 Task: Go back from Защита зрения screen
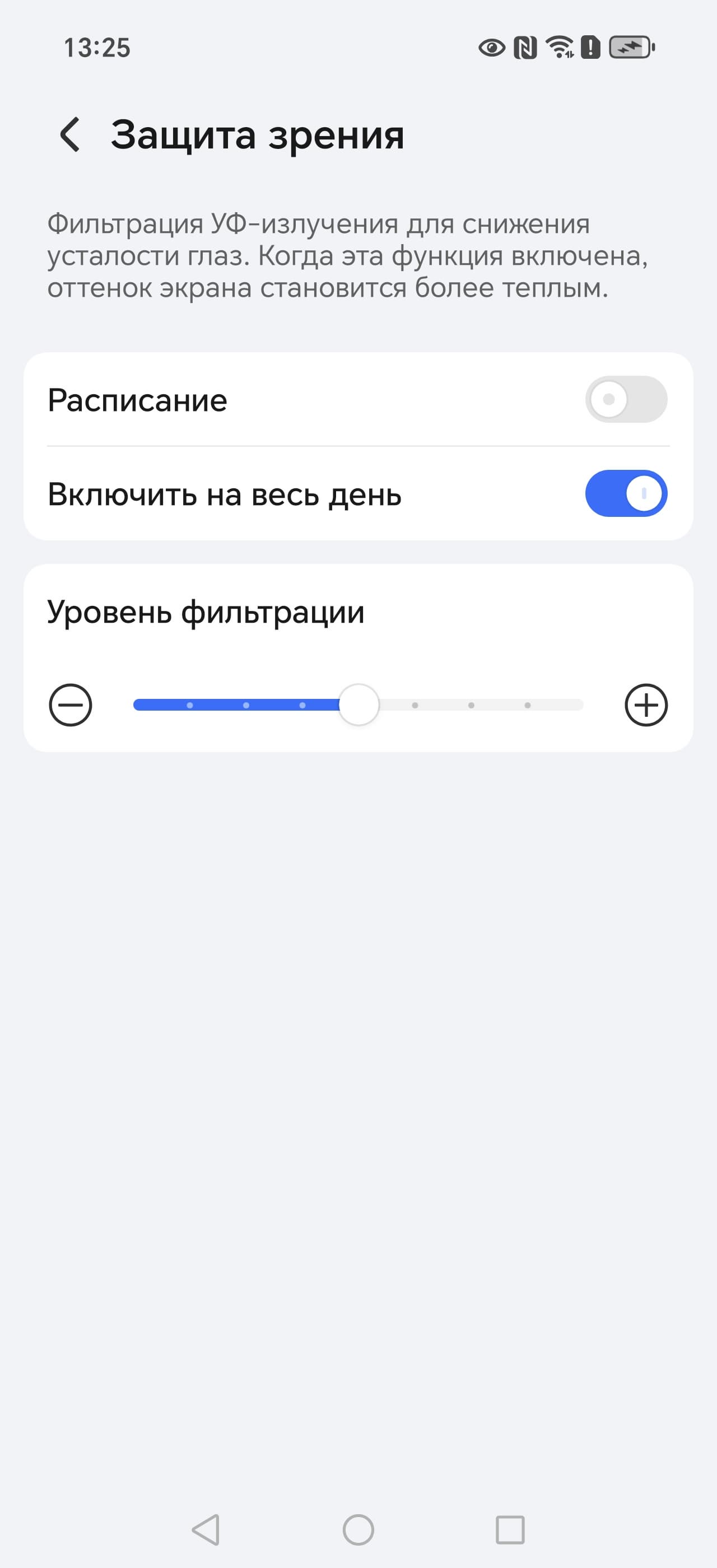click(70, 134)
